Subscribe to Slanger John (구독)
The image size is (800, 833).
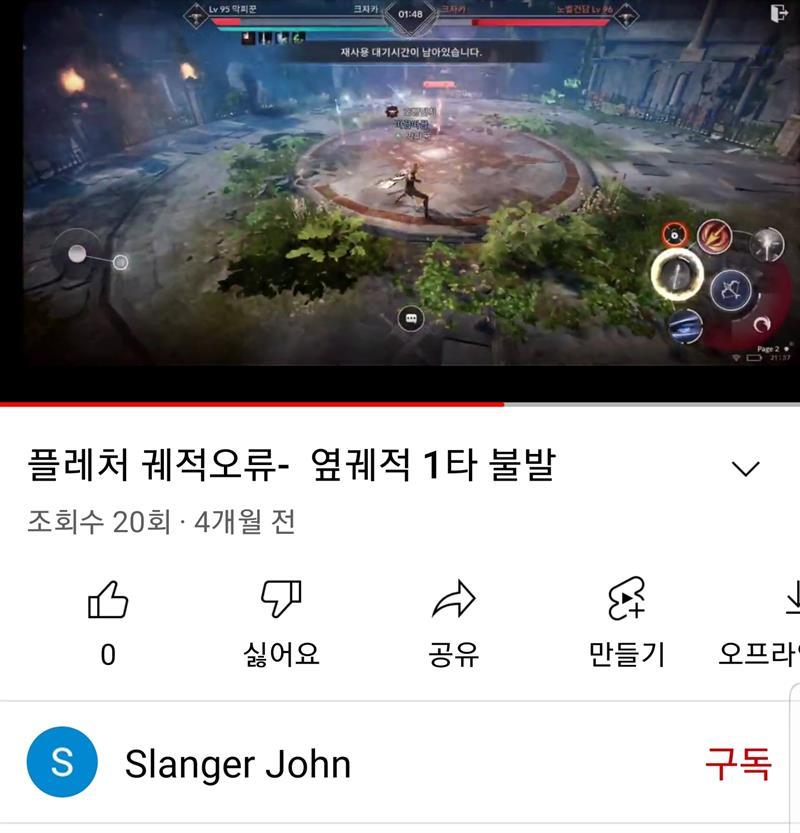click(x=738, y=765)
